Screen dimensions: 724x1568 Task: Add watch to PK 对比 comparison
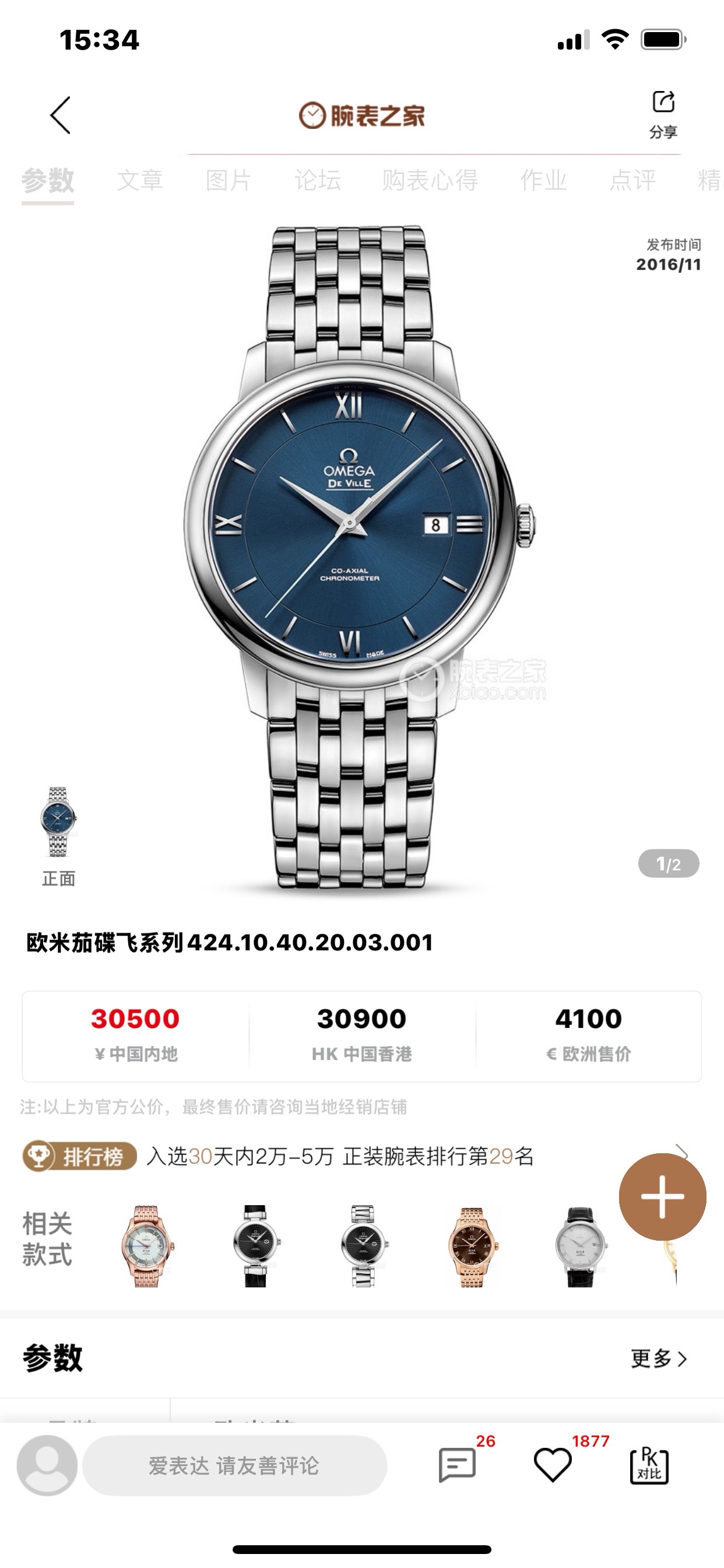coord(649,1465)
